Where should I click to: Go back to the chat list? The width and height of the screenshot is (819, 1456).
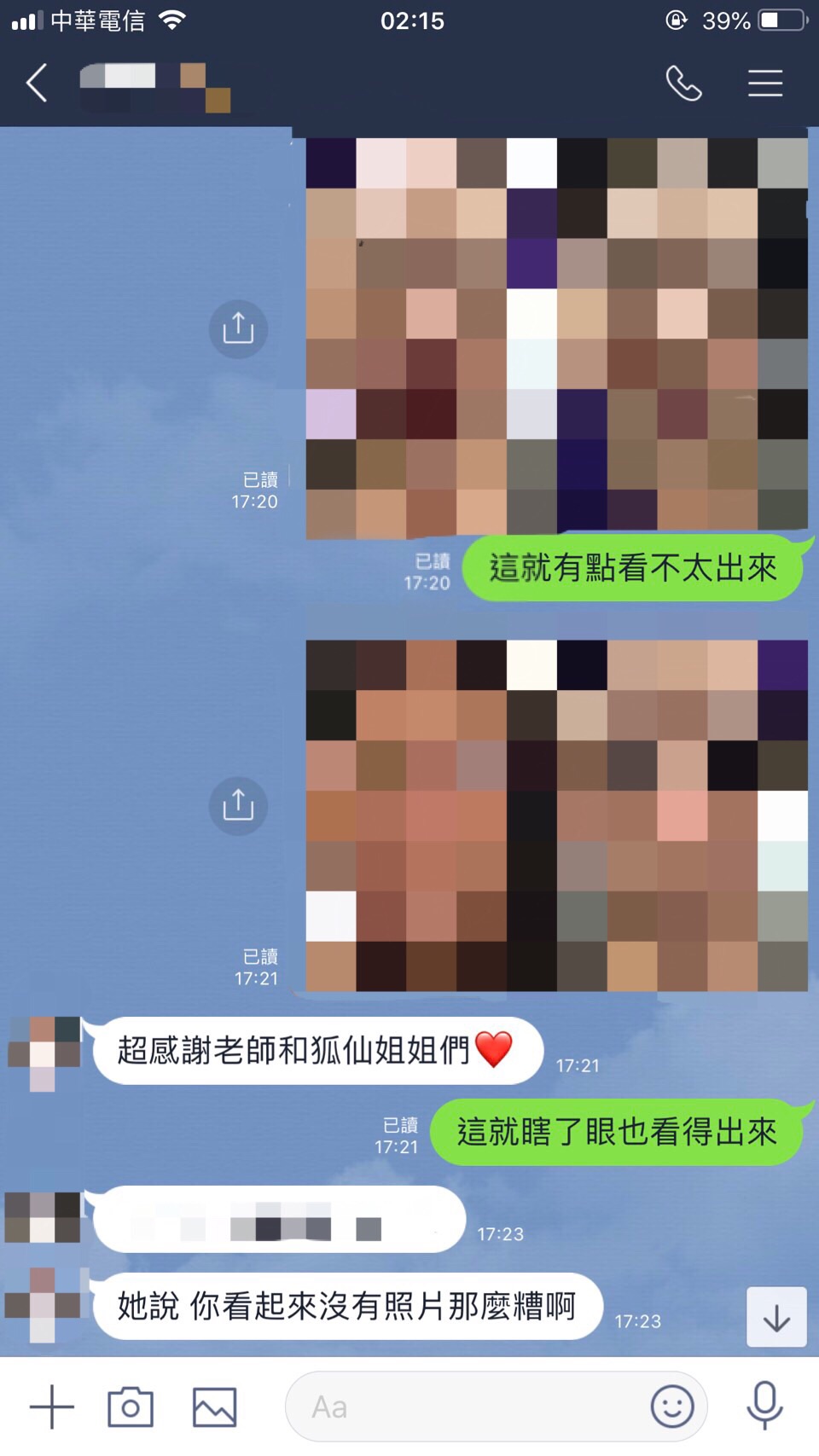37,84
